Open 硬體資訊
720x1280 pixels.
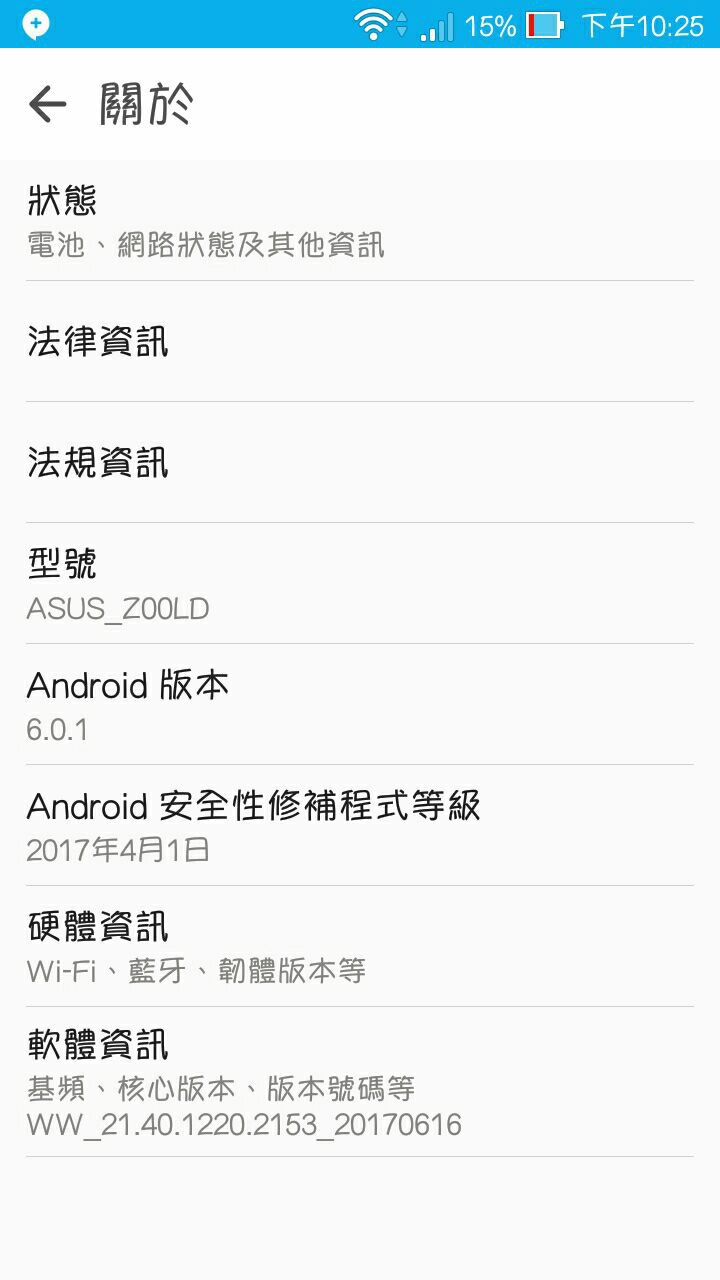[x=360, y=947]
